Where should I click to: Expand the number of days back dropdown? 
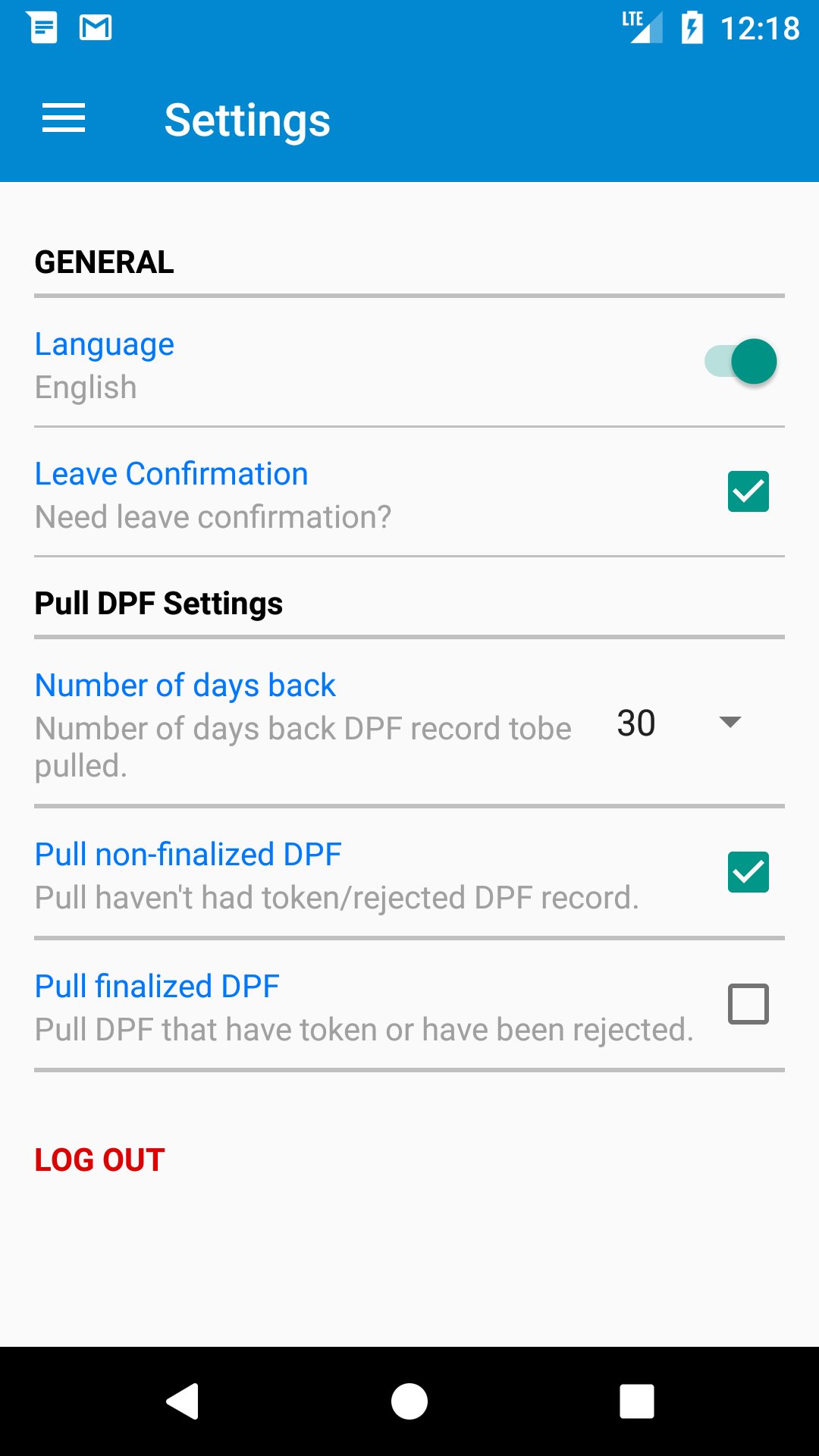click(x=680, y=723)
